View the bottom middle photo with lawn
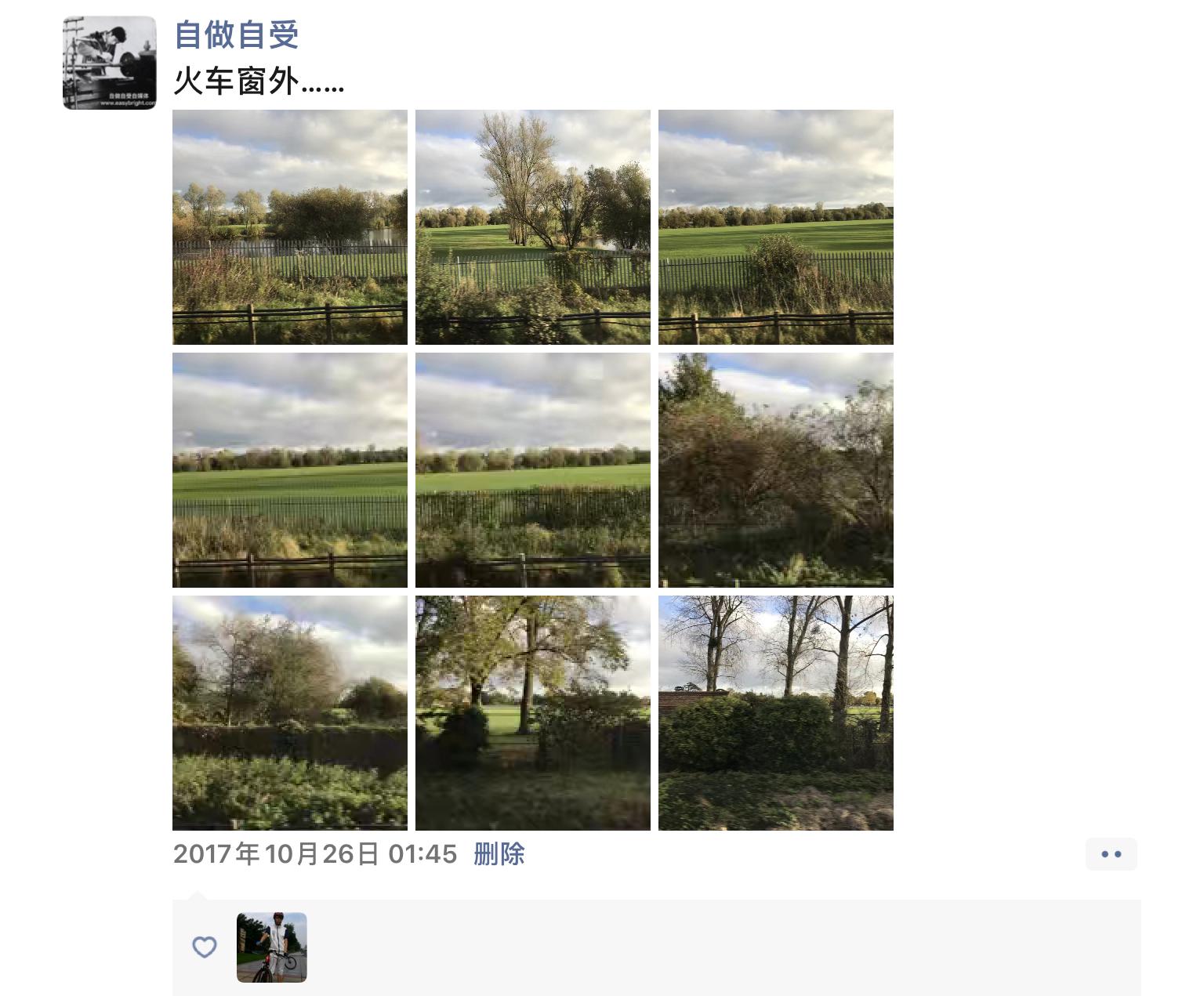This screenshot has width=1204, height=996. [x=533, y=713]
